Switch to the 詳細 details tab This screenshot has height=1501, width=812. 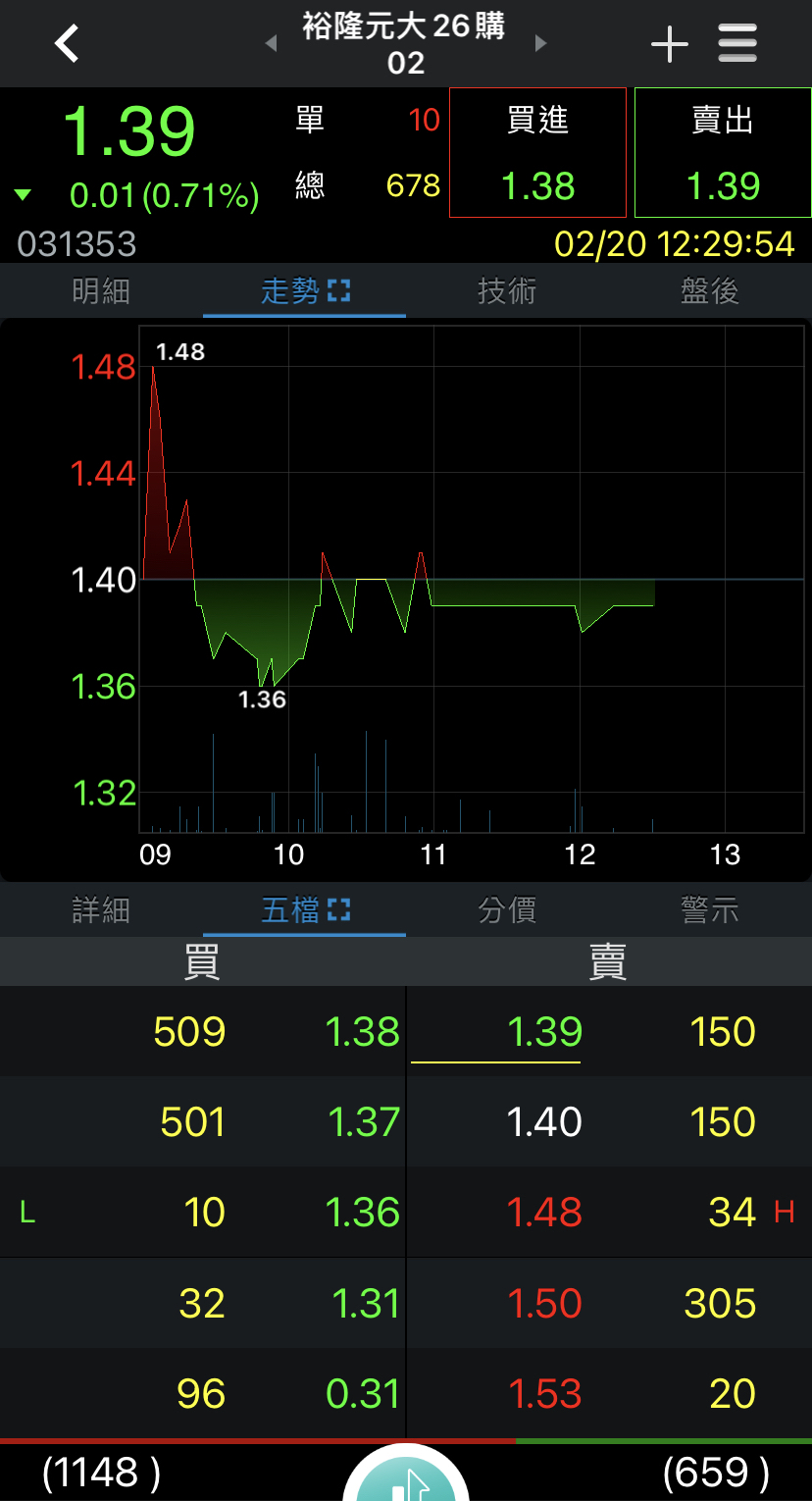pyautogui.click(x=101, y=910)
